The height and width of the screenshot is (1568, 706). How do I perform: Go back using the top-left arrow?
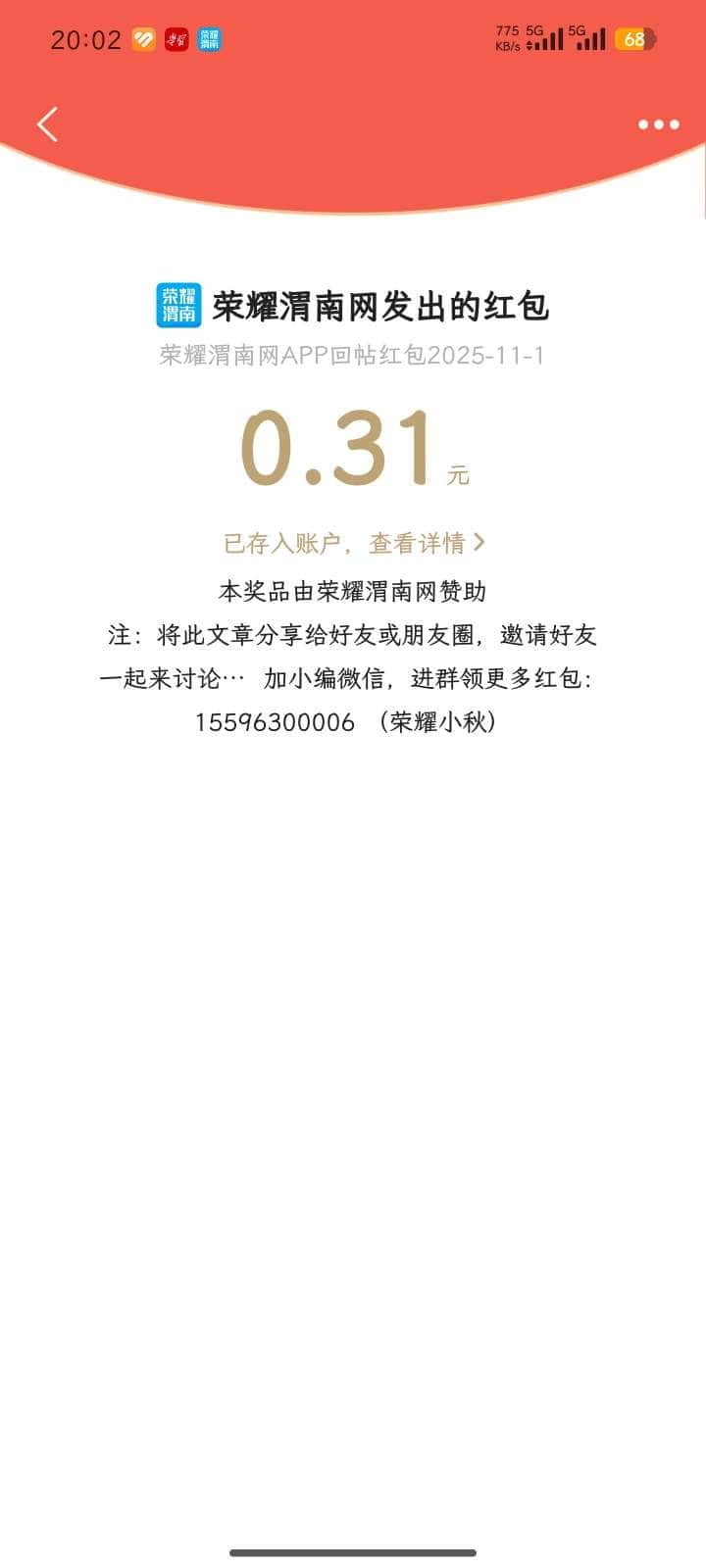(x=47, y=124)
